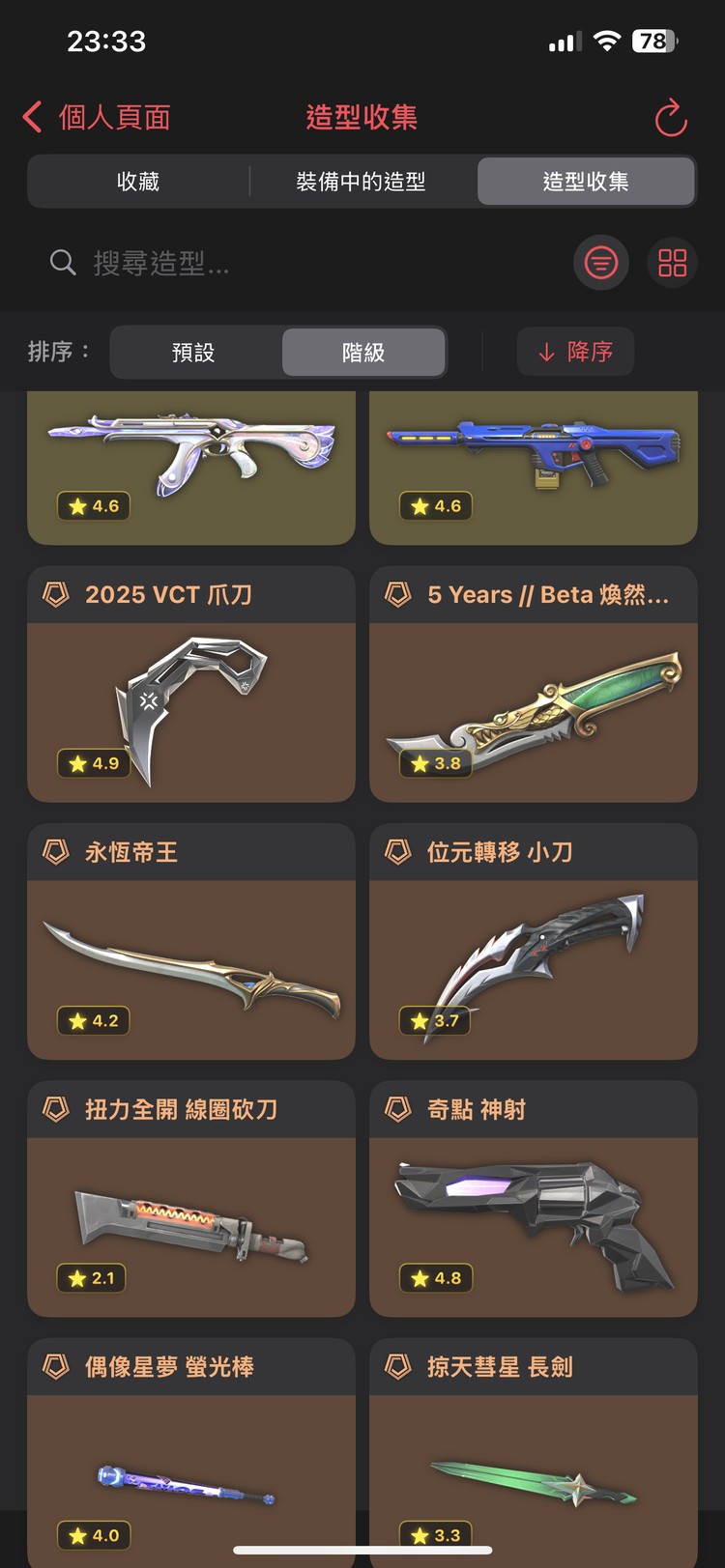725x1568 pixels.
Task: Toggle sorting to 階級 mode
Action: 363,353
